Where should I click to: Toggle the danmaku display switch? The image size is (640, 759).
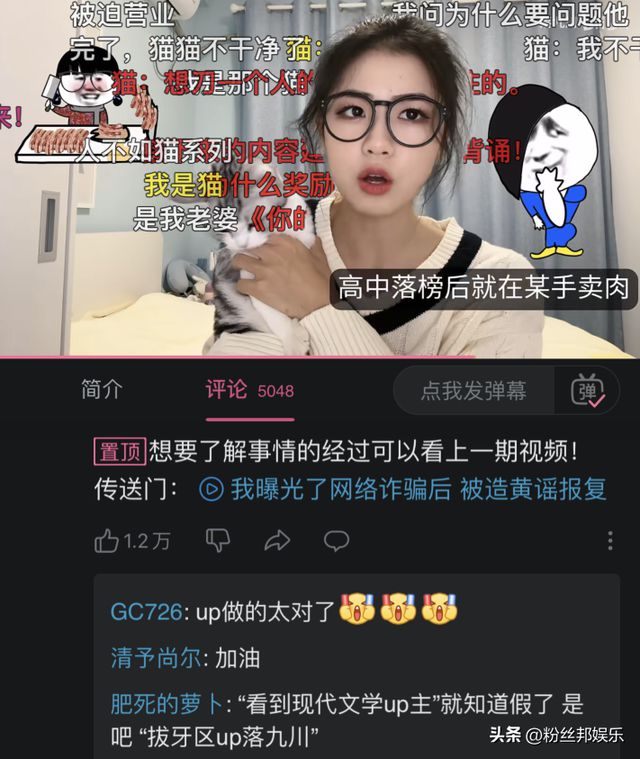(x=588, y=390)
